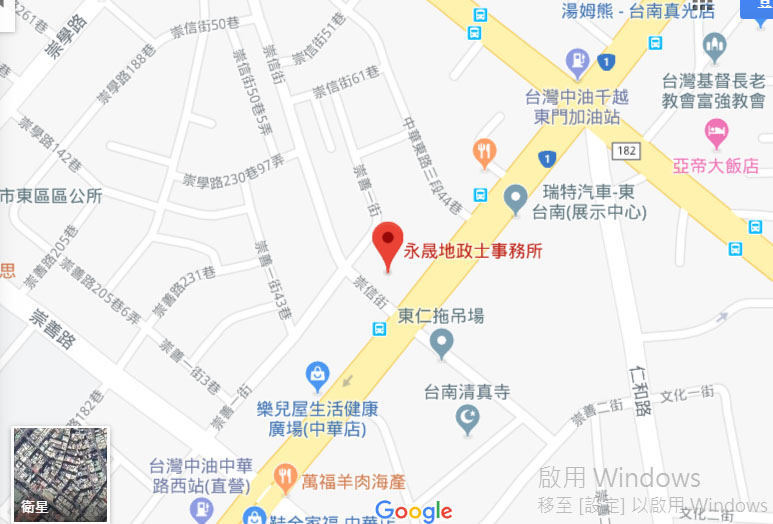Open the 萬福羊肉海產 restaurant marker

click(284, 479)
